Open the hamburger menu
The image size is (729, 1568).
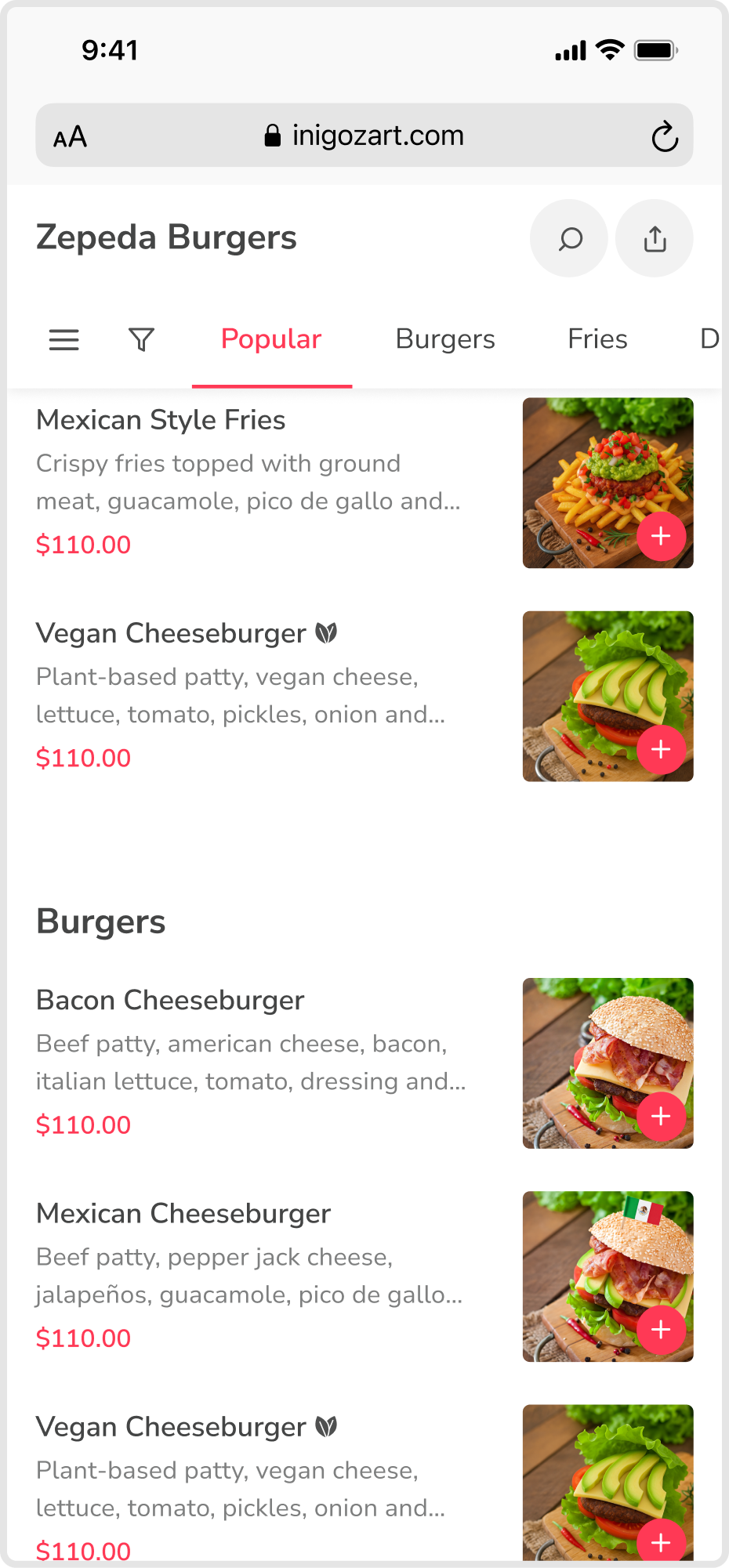pos(64,340)
